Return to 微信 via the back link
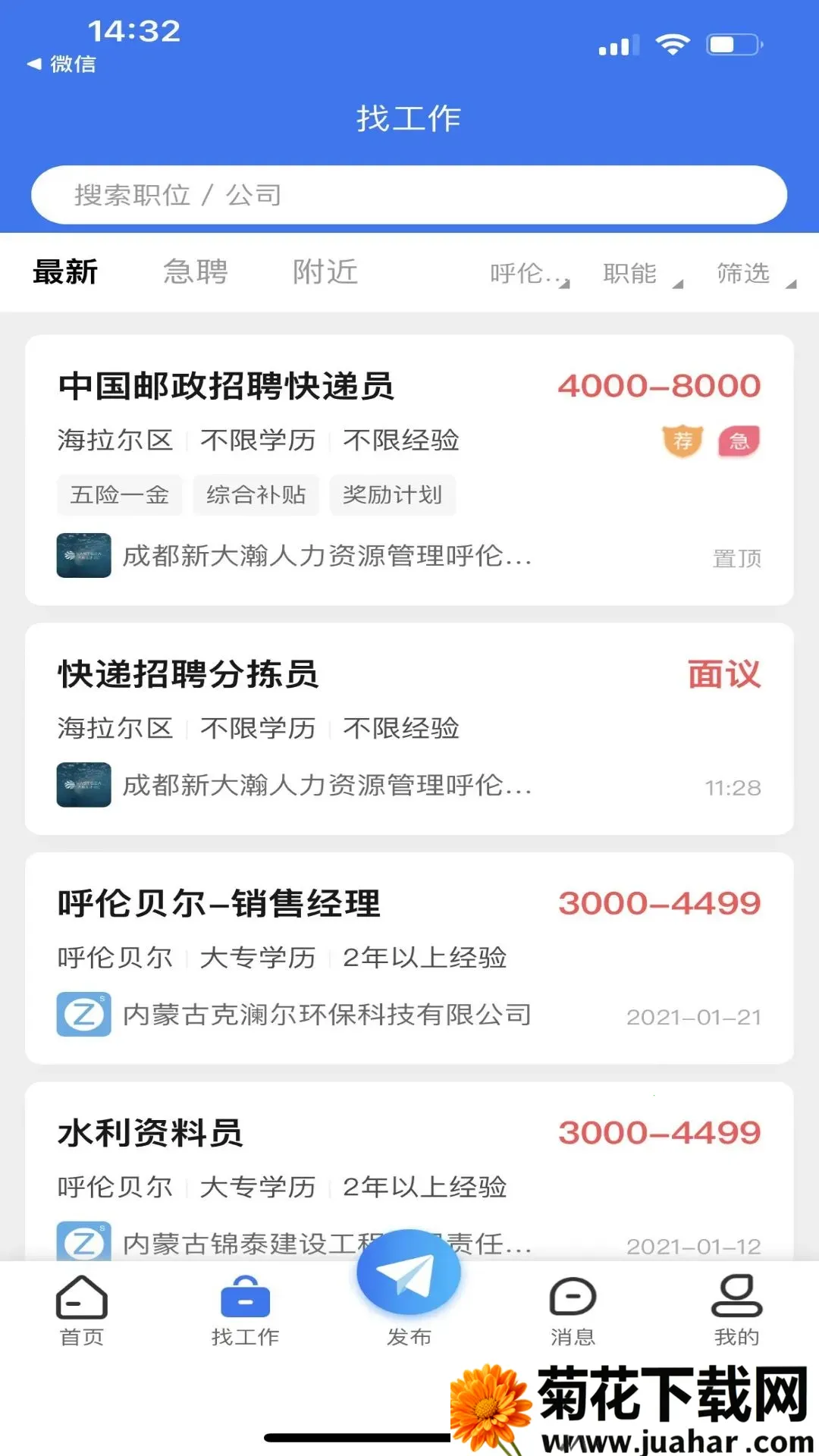This screenshot has height=1456, width=819. [x=62, y=64]
